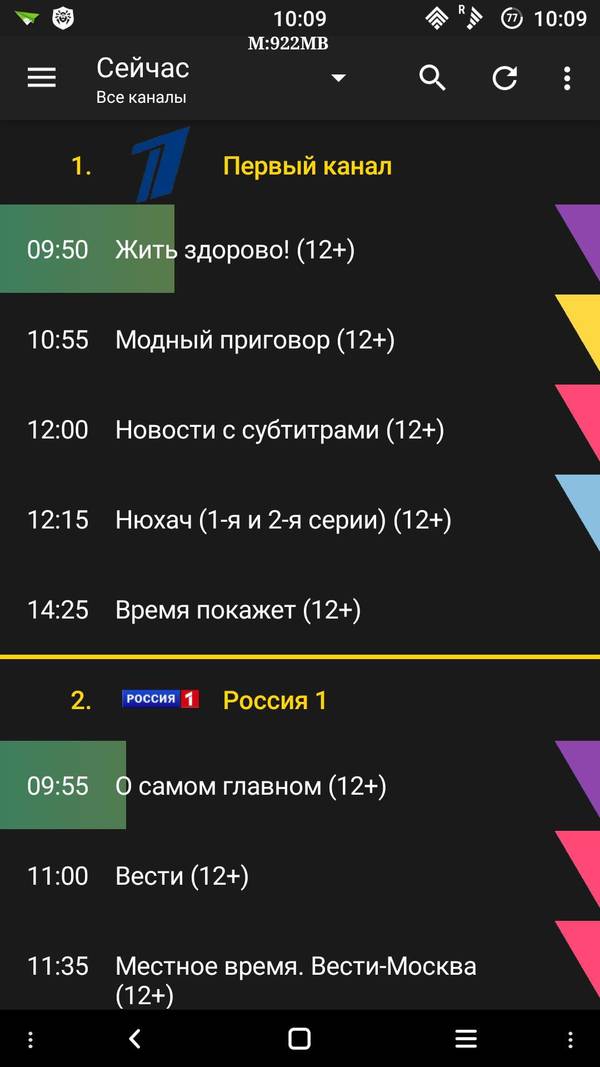Screen dimensions: 600x1067
Task: View Новости с субтитрами details
Action: (x=279, y=430)
